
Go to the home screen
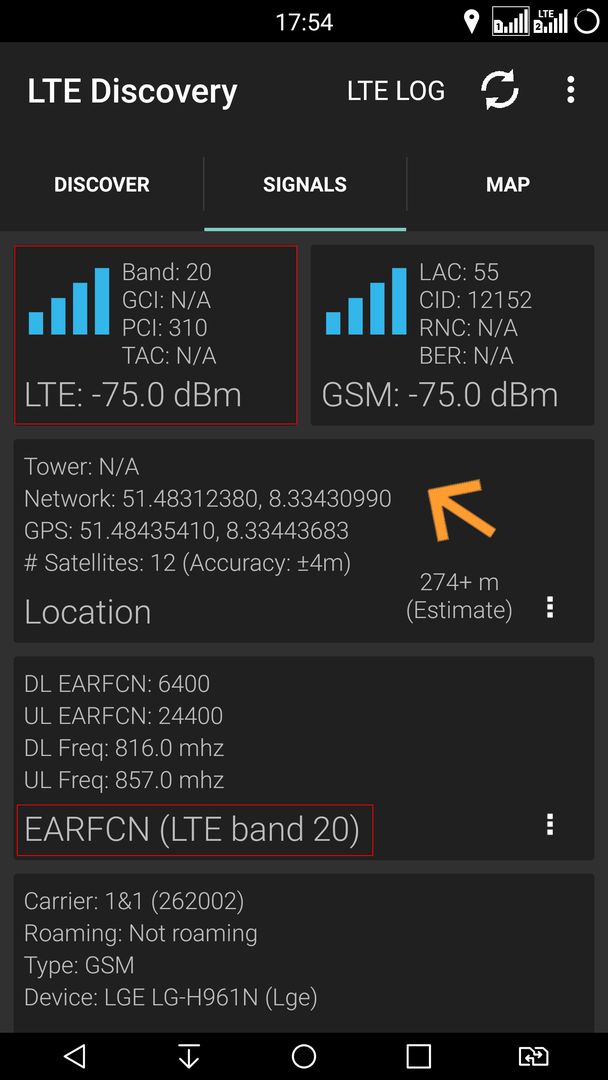[x=304, y=1056]
